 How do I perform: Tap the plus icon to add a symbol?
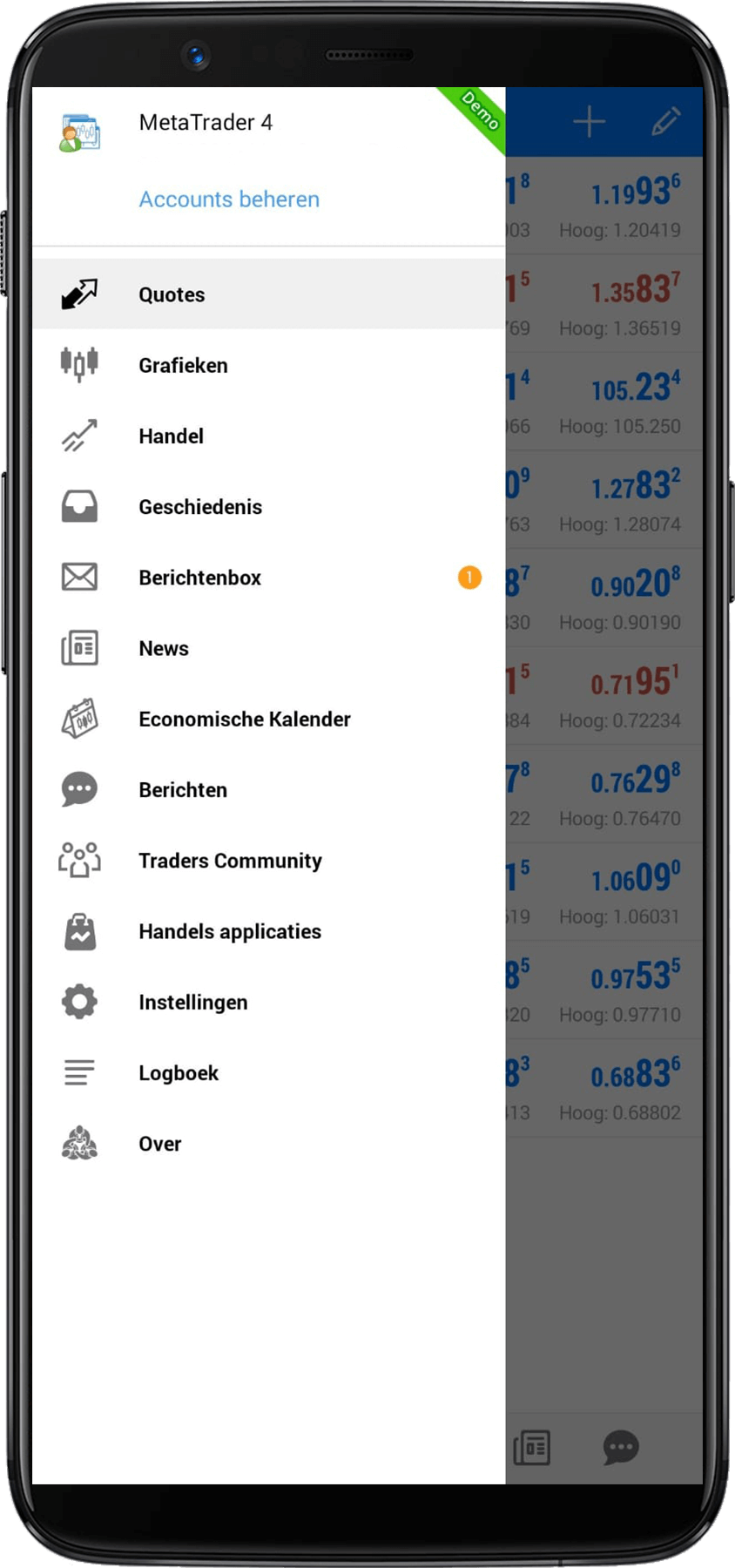click(x=590, y=122)
